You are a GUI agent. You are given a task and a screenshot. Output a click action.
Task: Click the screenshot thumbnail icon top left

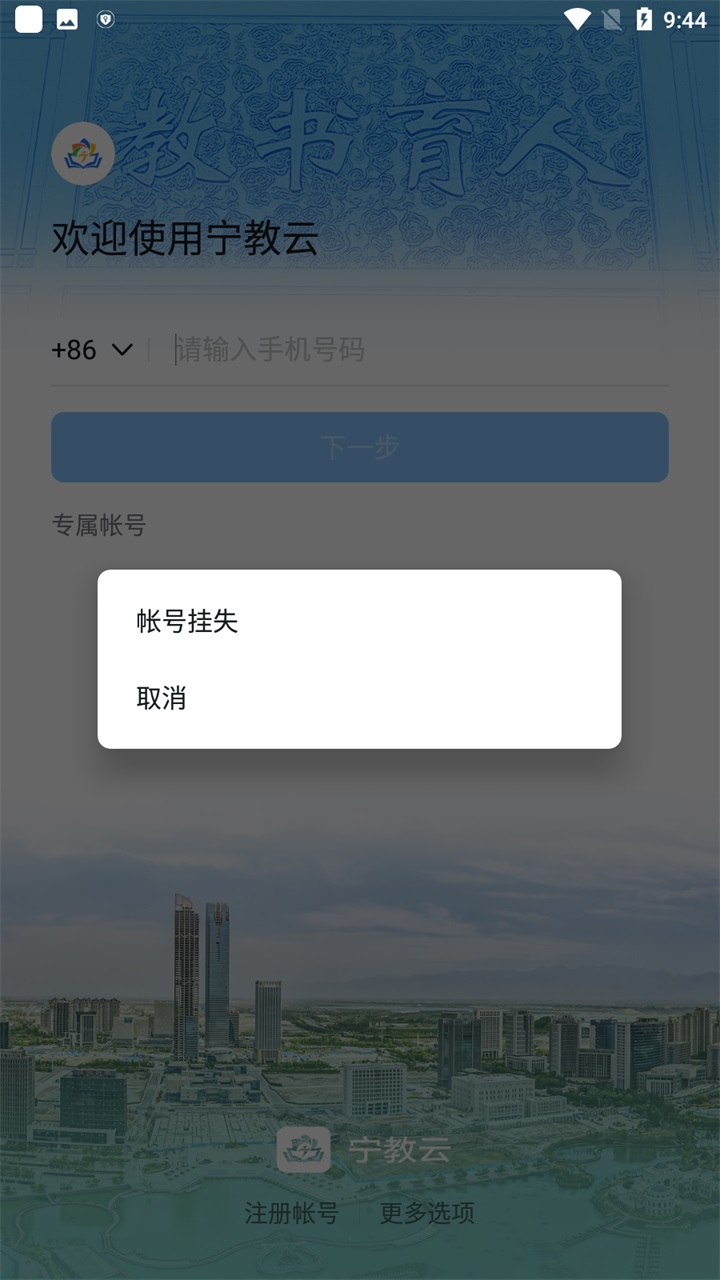[x=27, y=17]
